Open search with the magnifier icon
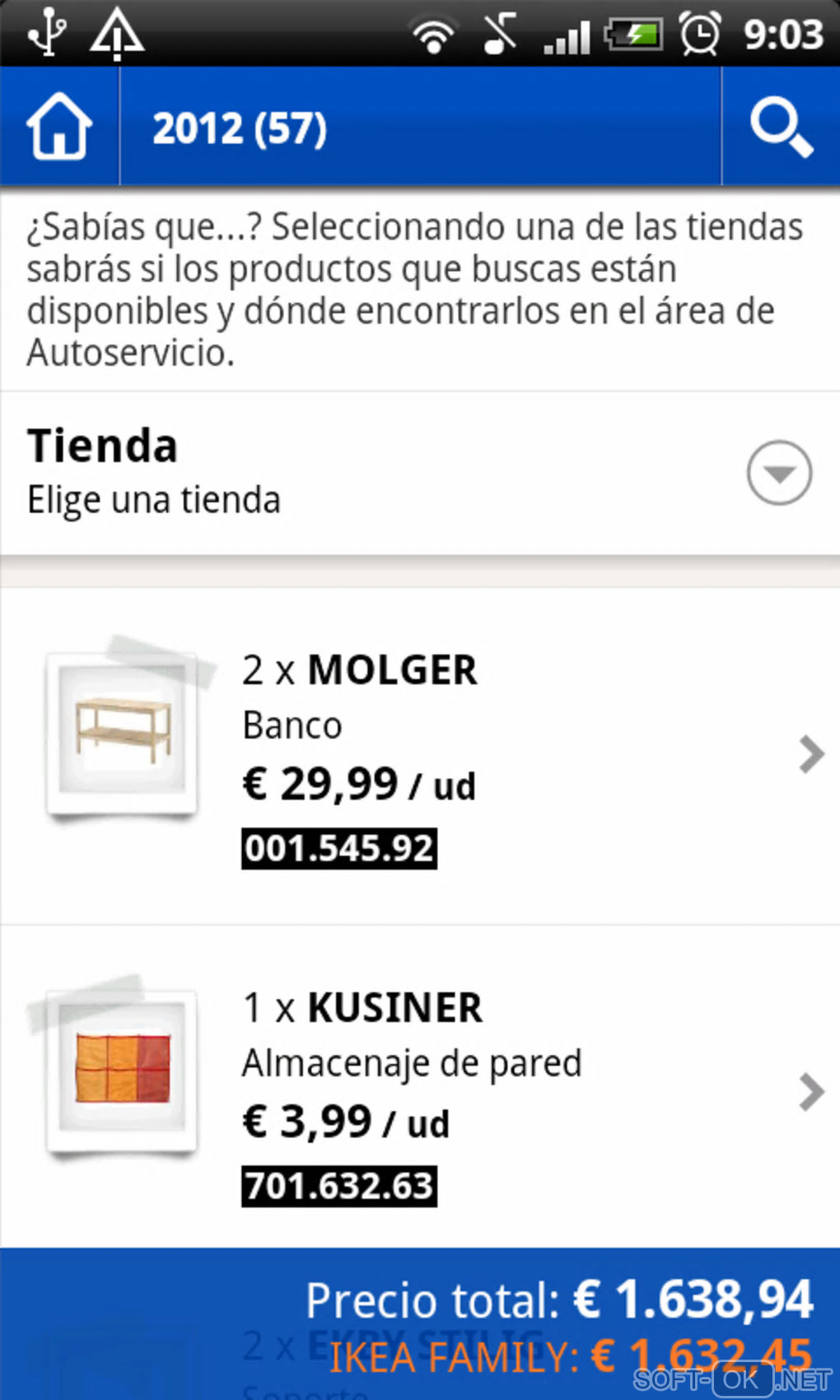The width and height of the screenshot is (840, 1400). pyautogui.click(x=781, y=128)
